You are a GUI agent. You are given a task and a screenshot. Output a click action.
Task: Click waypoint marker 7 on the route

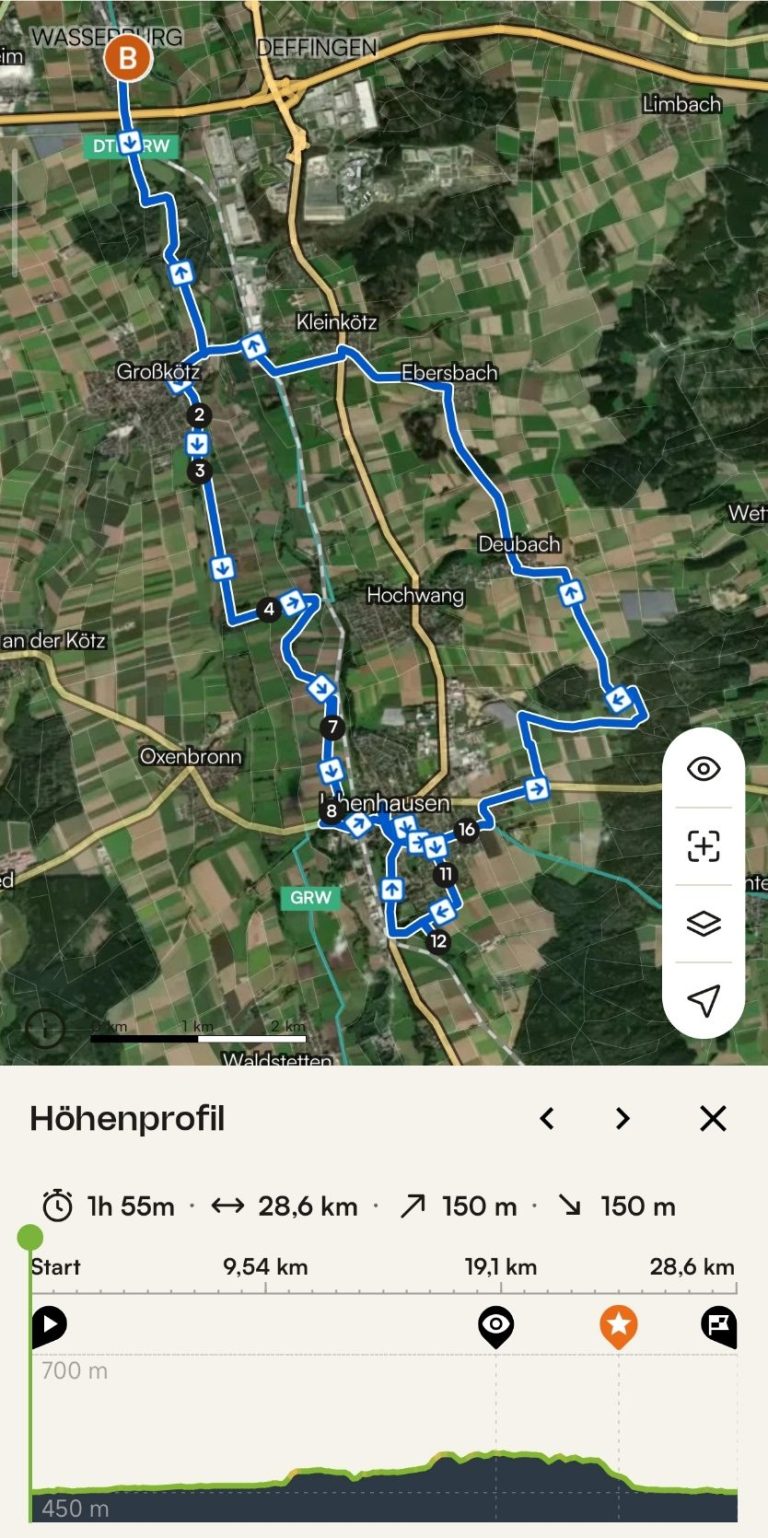[x=331, y=728]
